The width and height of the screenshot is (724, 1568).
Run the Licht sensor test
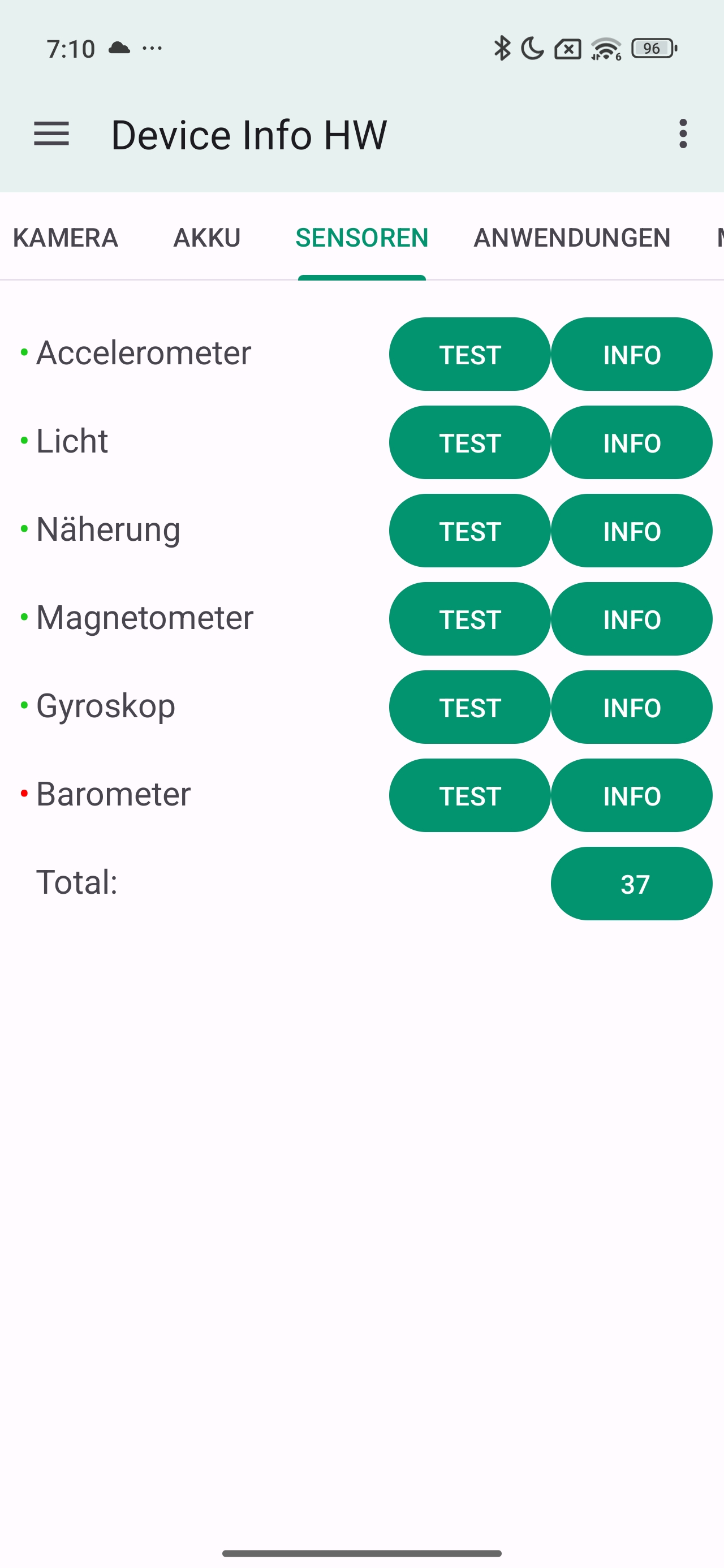[469, 442]
